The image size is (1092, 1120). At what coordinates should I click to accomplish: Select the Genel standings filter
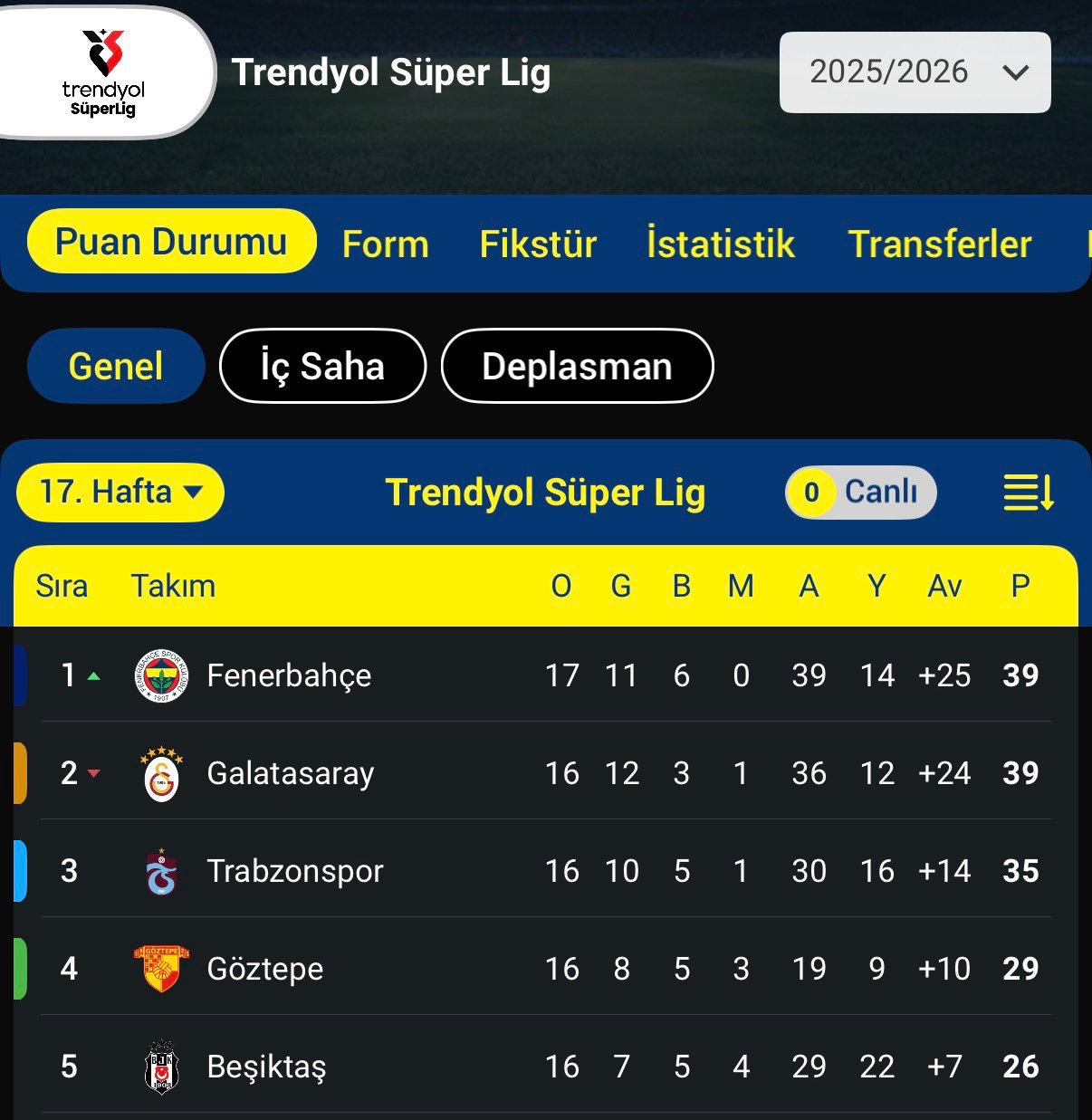tap(116, 366)
